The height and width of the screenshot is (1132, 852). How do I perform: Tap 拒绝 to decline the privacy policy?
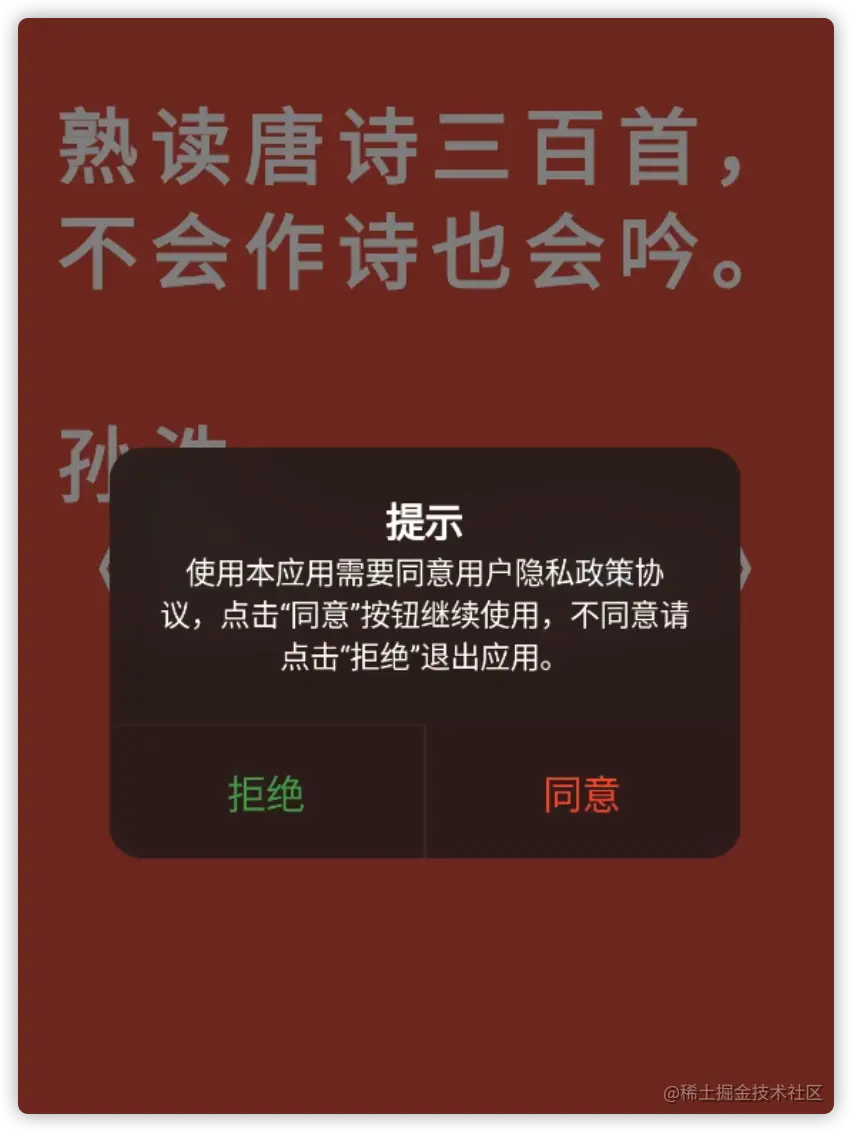tap(266, 794)
